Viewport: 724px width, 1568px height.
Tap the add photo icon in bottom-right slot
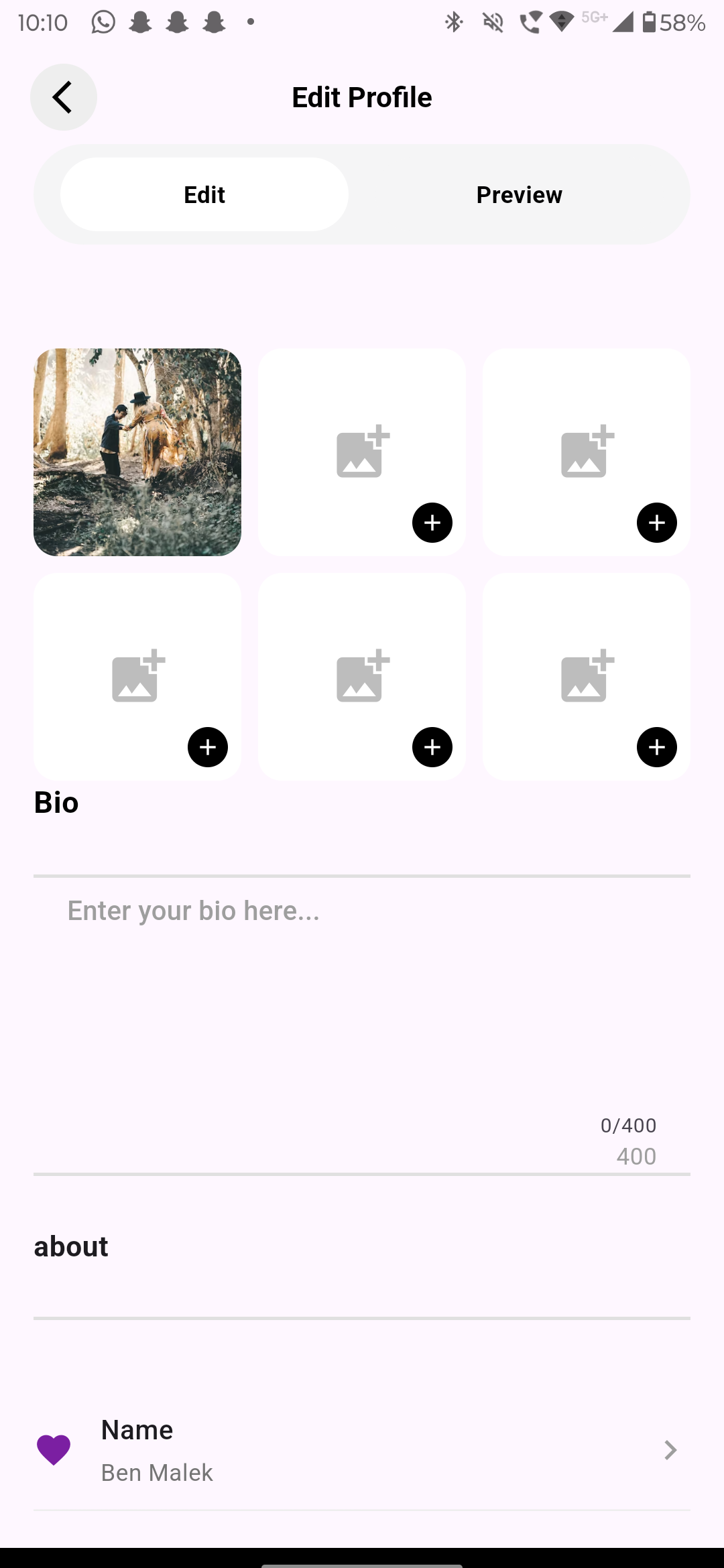pyautogui.click(x=587, y=675)
